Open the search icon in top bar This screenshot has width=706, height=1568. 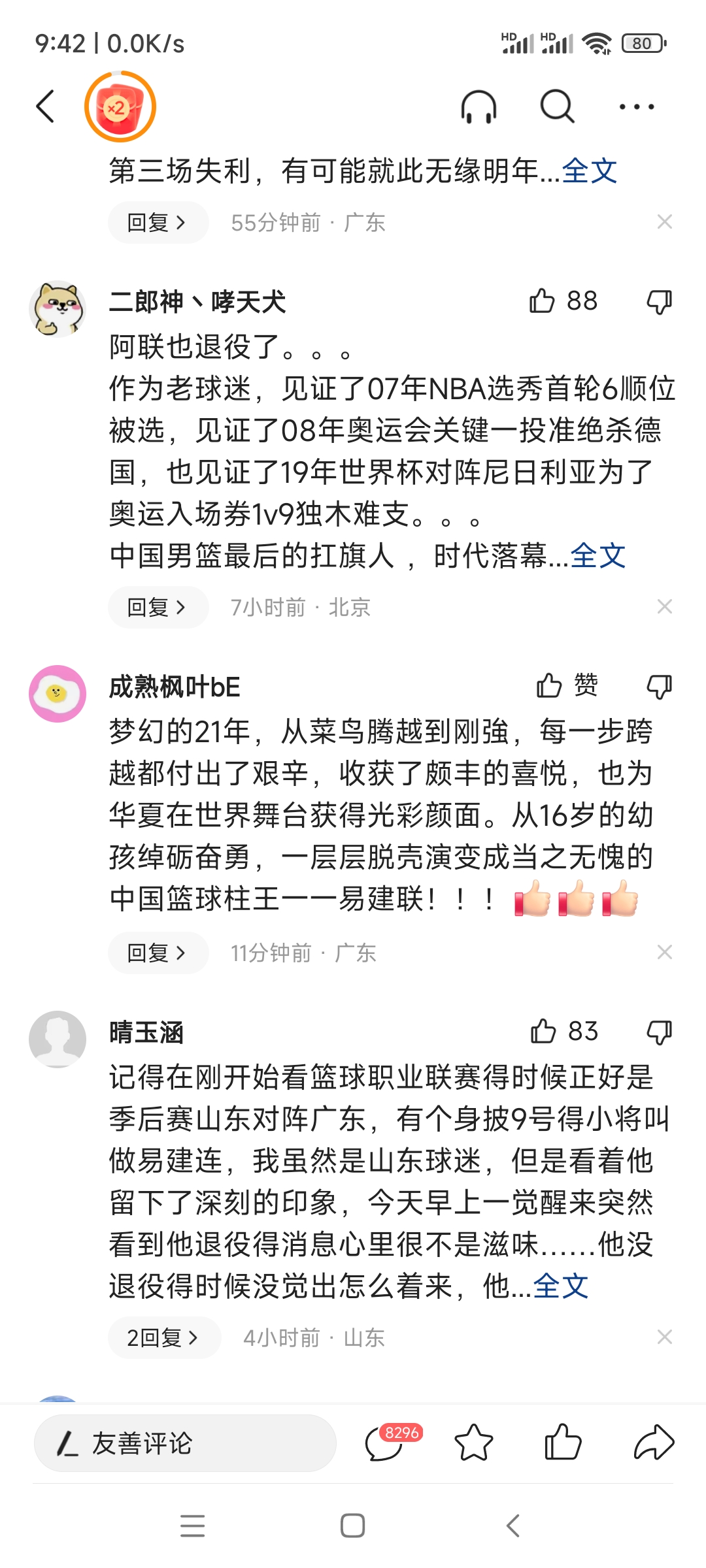pos(556,106)
